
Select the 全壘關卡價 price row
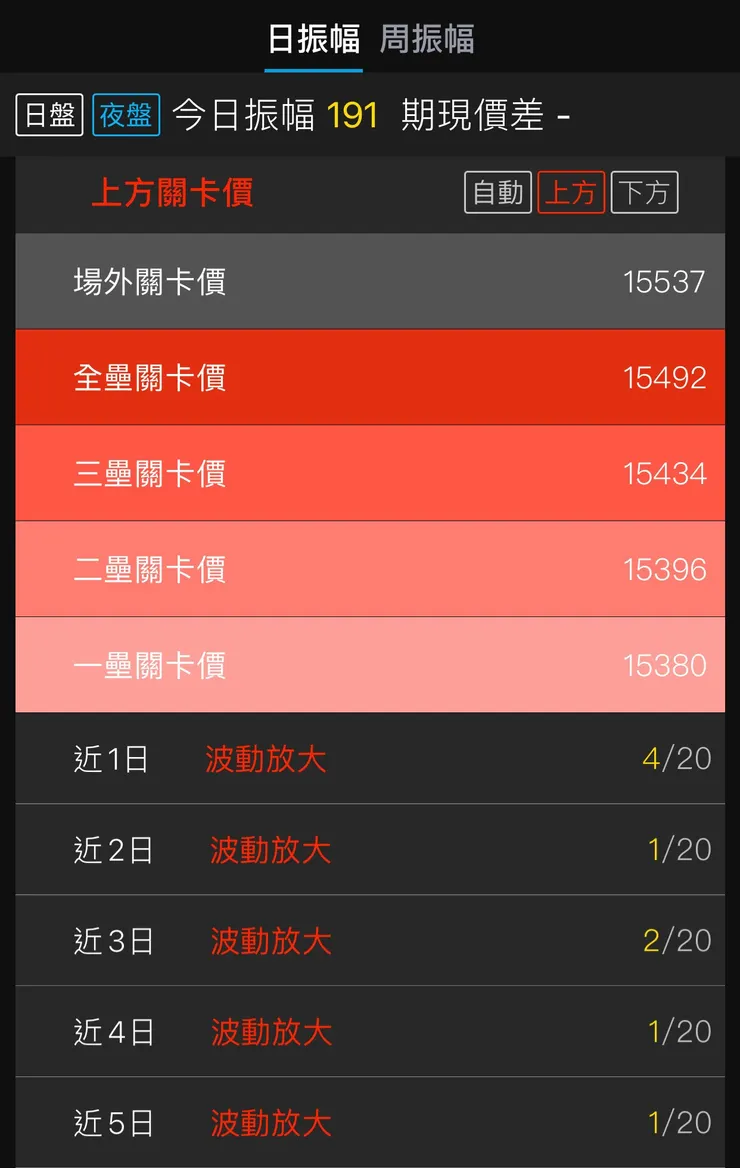click(x=370, y=378)
